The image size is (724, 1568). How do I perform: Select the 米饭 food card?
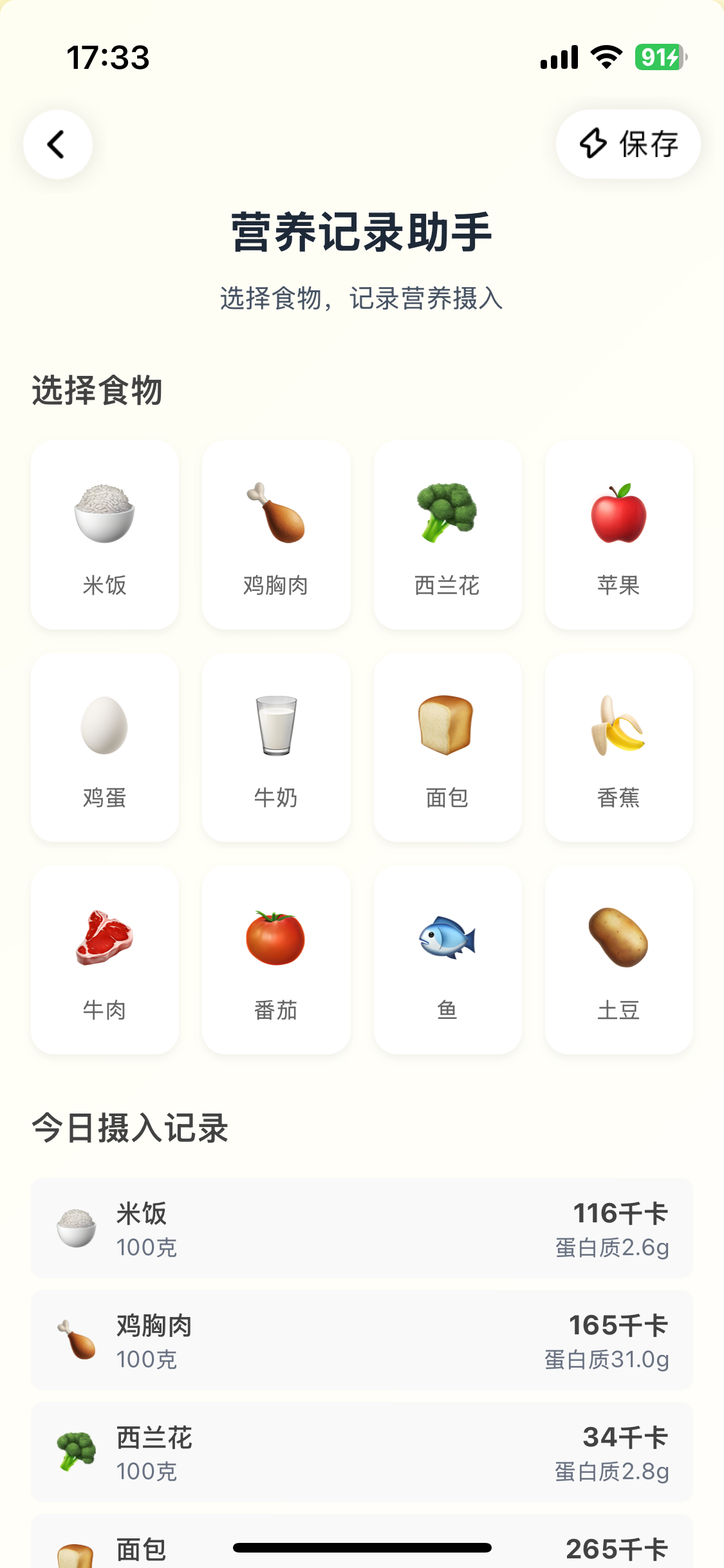point(105,535)
